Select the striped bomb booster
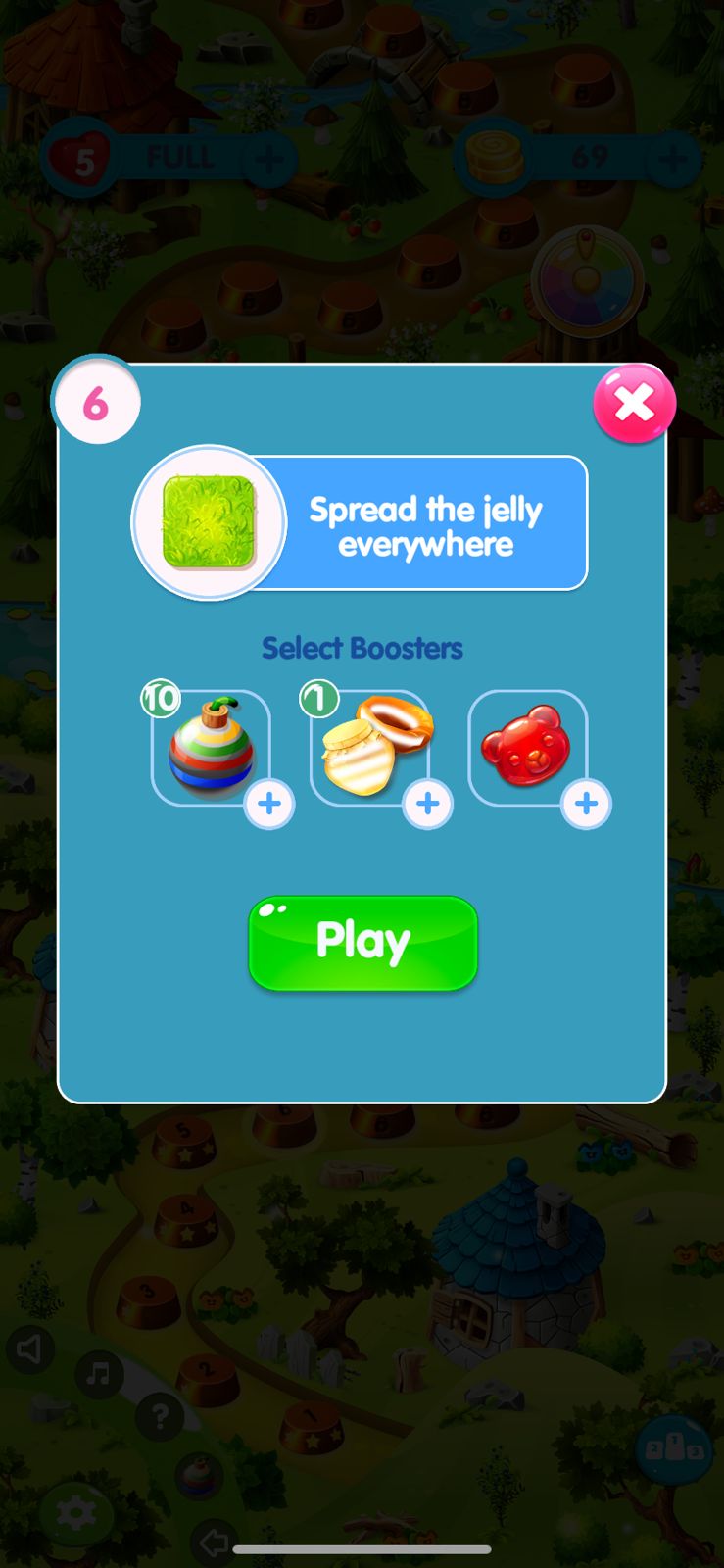Image resolution: width=724 pixels, height=1568 pixels. click(x=209, y=748)
